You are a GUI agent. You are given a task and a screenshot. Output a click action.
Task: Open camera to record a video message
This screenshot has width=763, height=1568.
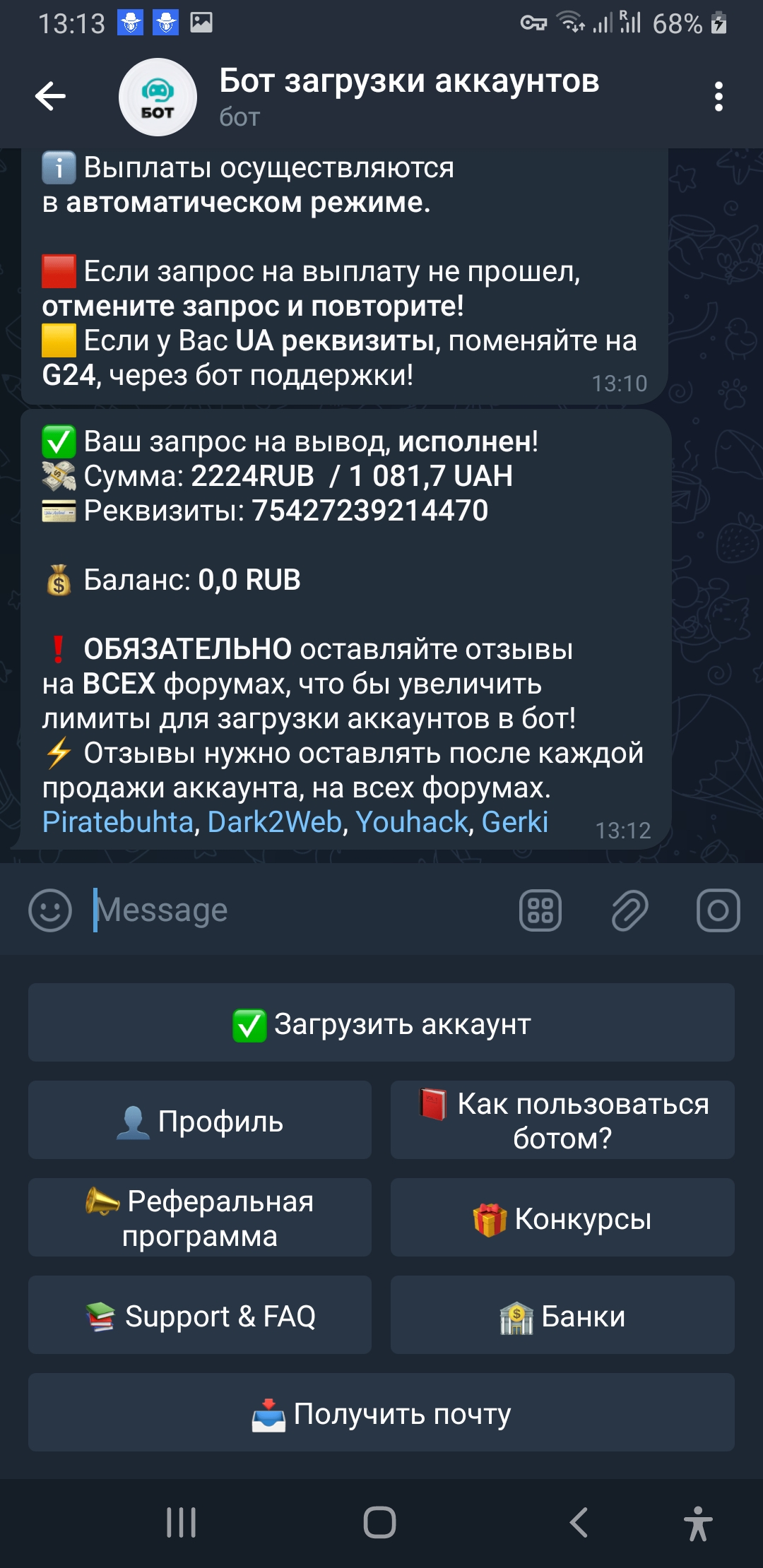click(718, 910)
